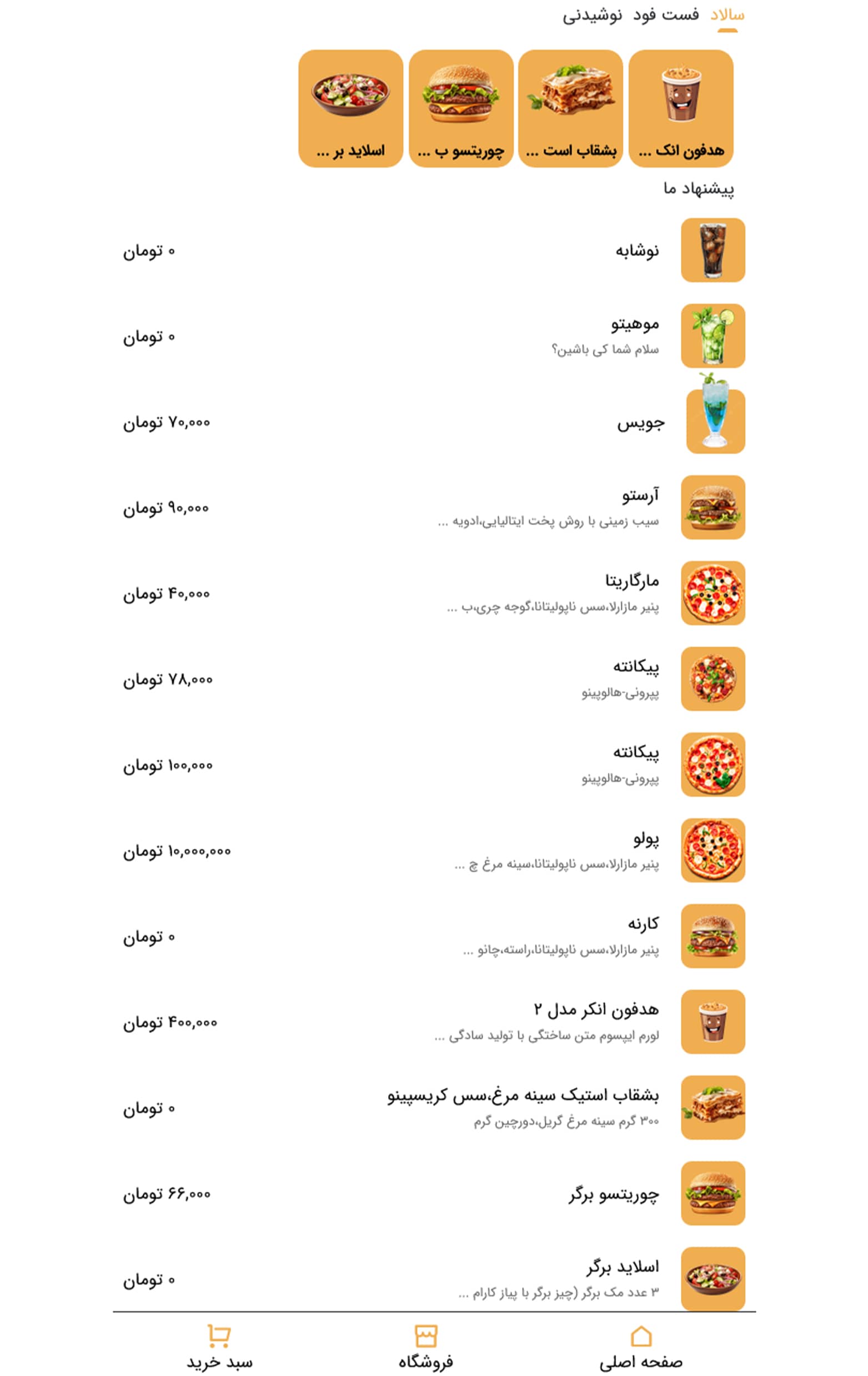Select the mojito glass image beside موهیتو
The height and width of the screenshot is (1376, 868).
[711, 335]
